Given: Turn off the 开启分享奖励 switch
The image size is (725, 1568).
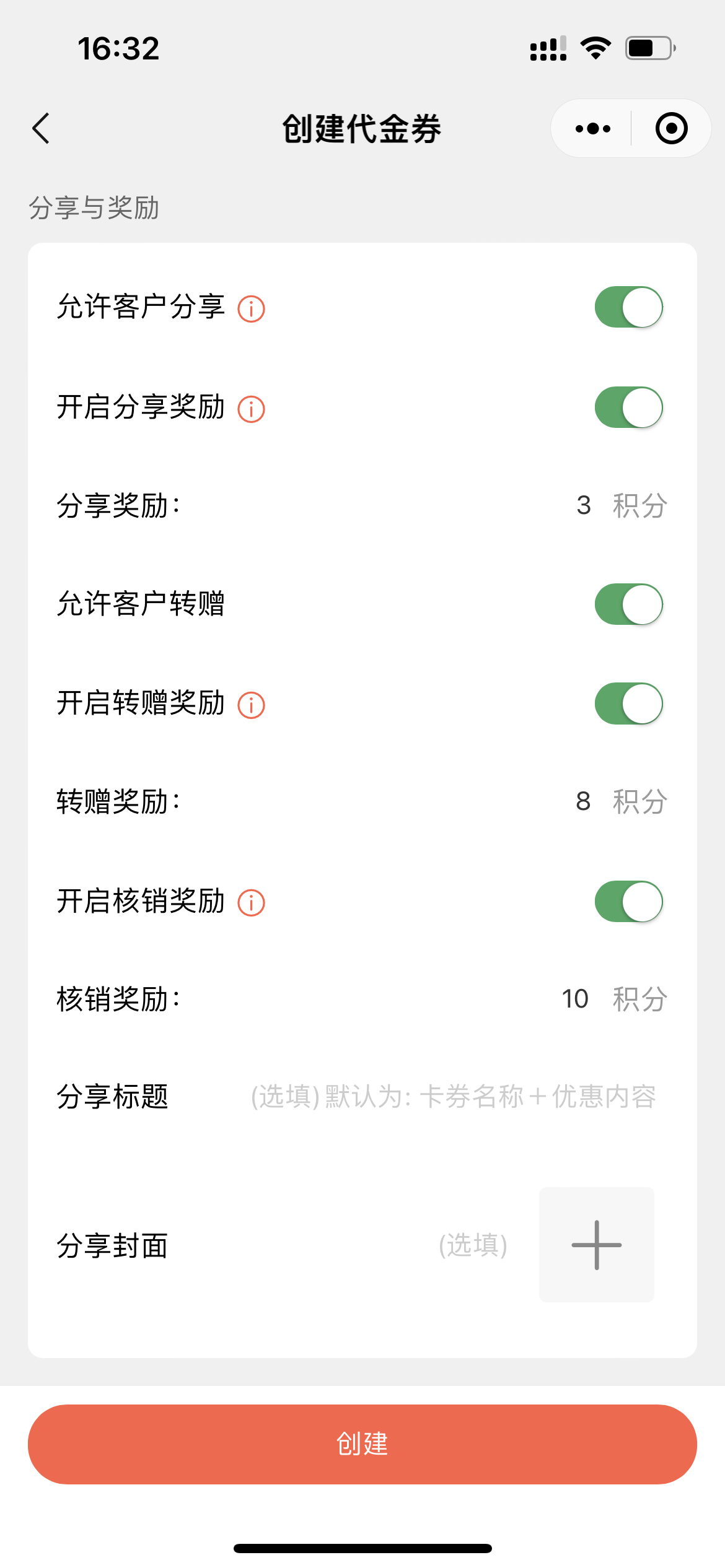Looking at the screenshot, I should [628, 407].
